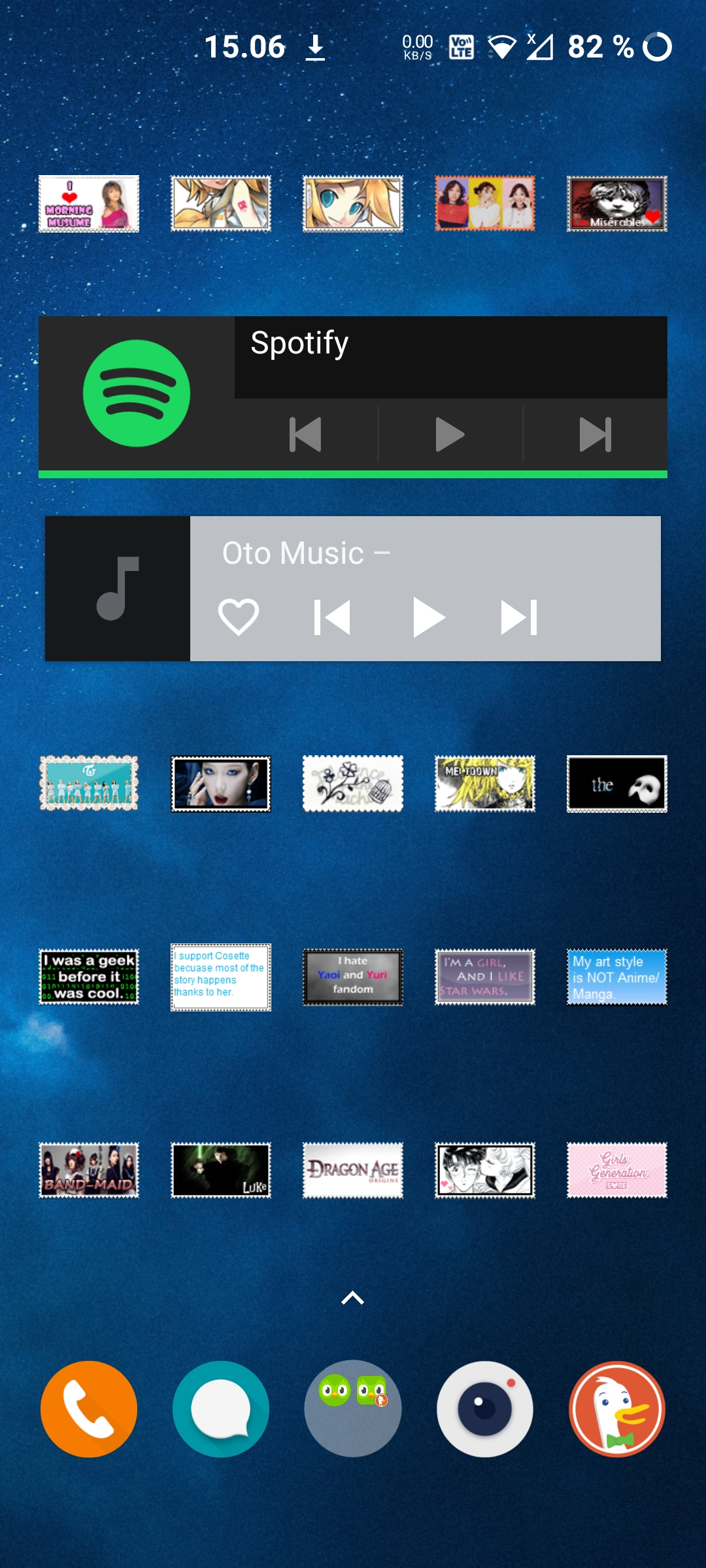706x1568 pixels.
Task: Skip to previous track in Spotify widget
Action: (x=305, y=434)
